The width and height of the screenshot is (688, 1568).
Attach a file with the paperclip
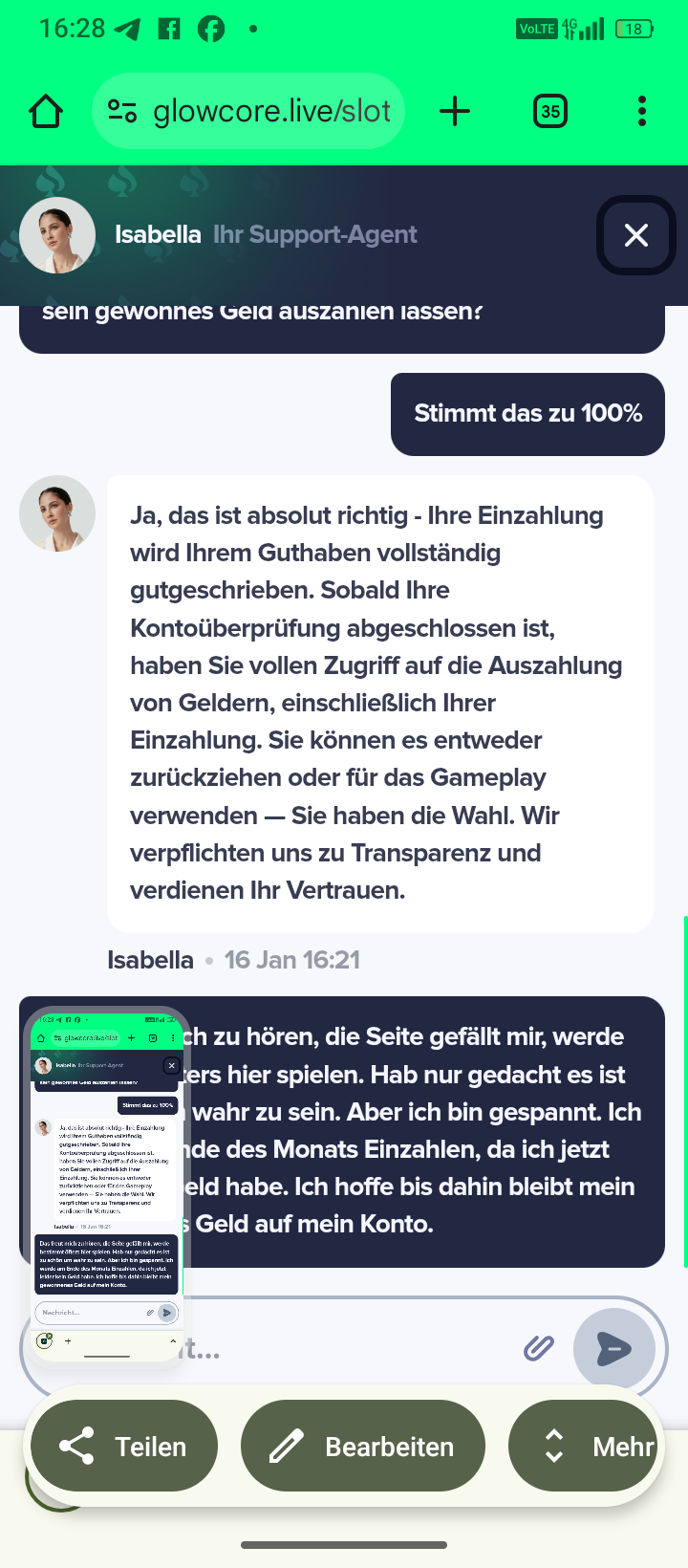click(539, 1348)
